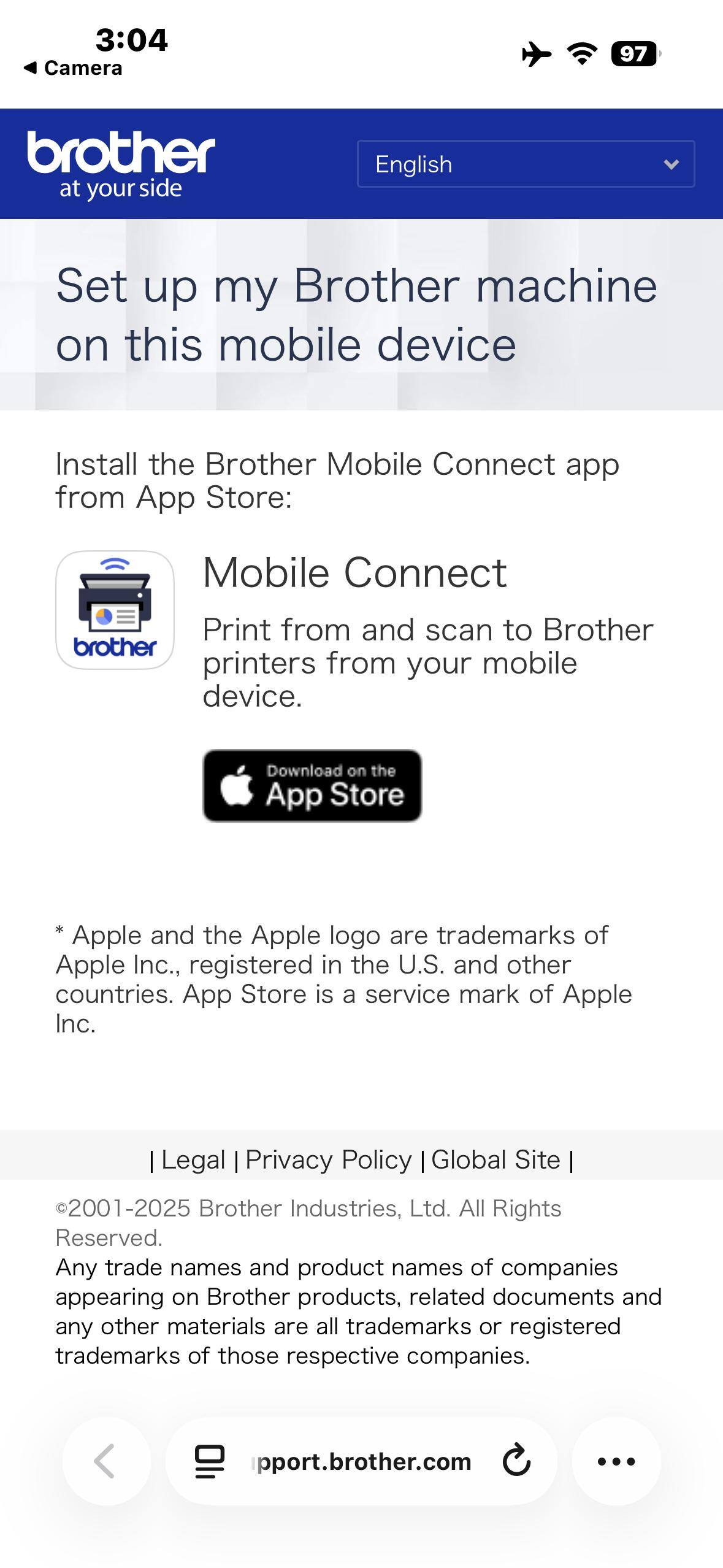This screenshot has width=723, height=1568.
Task: Open the Safari Reader view icon
Action: [x=208, y=1461]
